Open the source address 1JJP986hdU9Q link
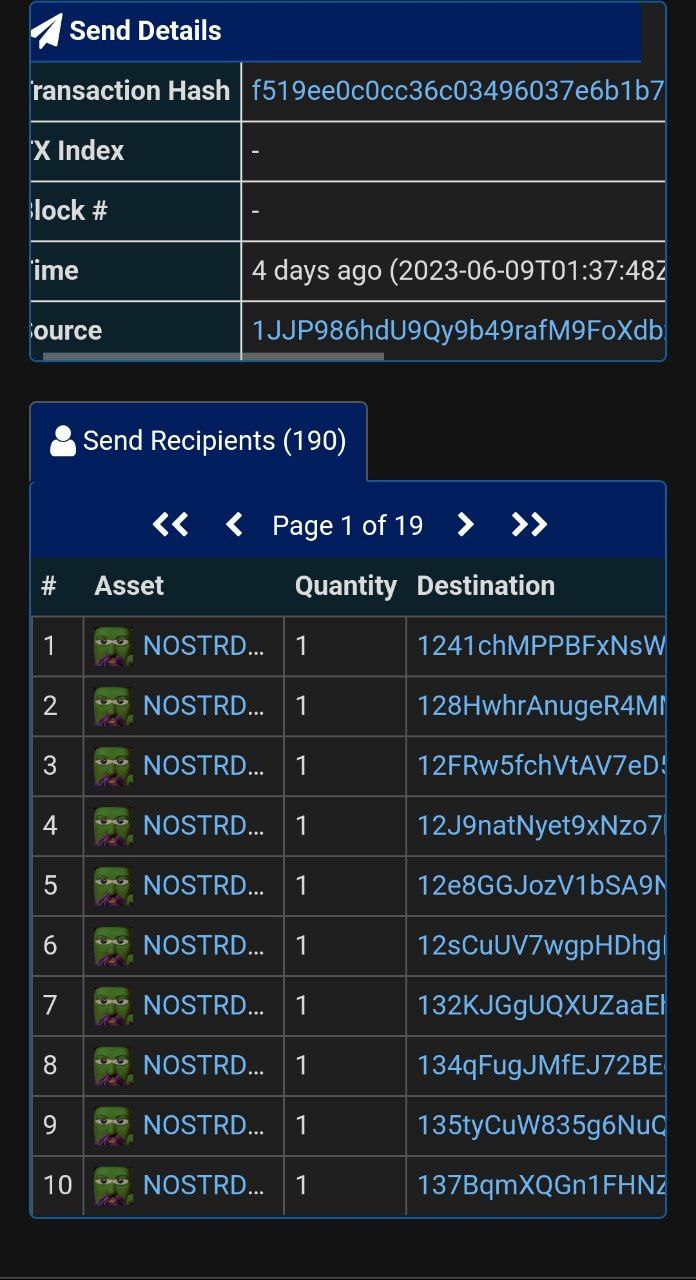This screenshot has height=1280, width=696. [x=458, y=331]
